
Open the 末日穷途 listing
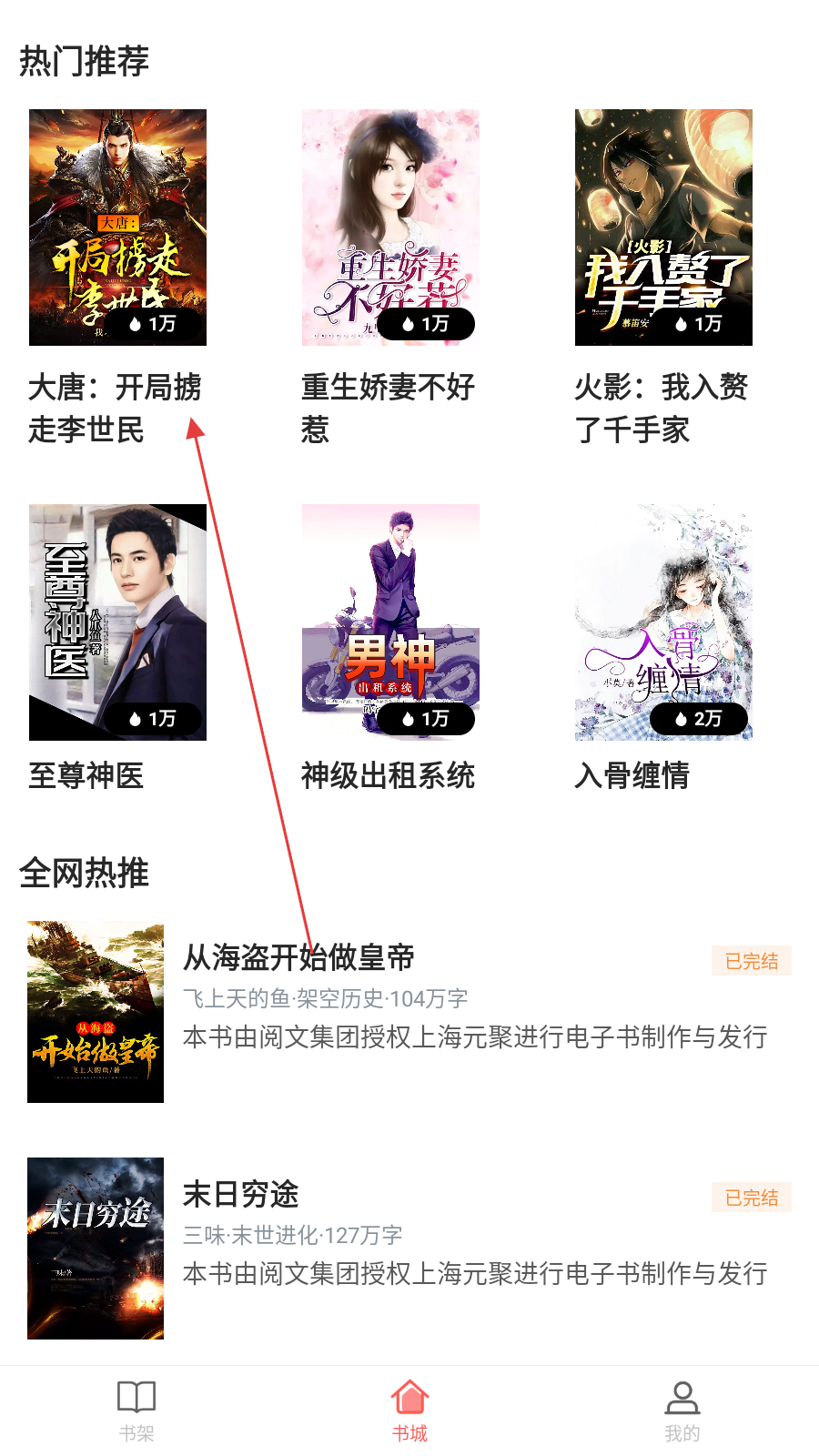click(409, 1249)
